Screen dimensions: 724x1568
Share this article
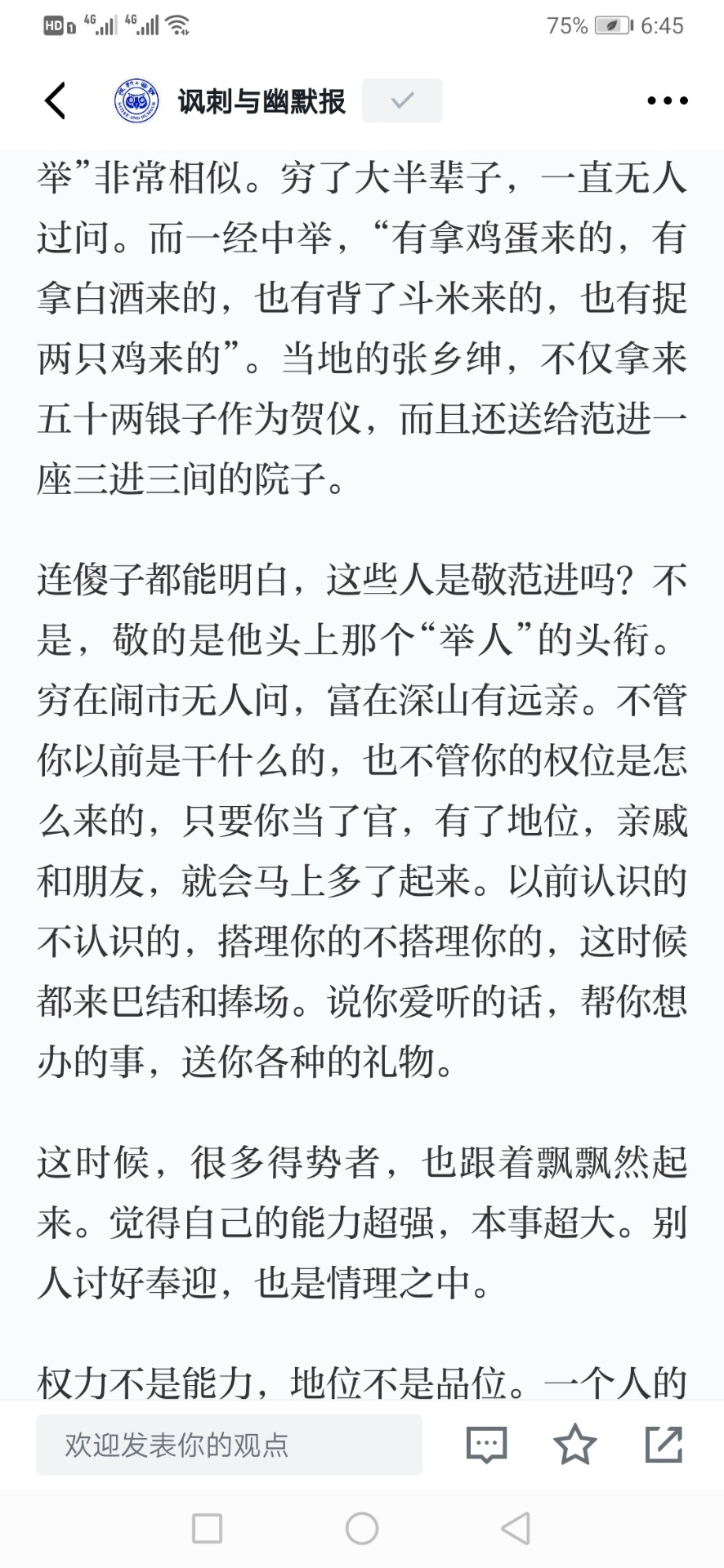tap(664, 1444)
